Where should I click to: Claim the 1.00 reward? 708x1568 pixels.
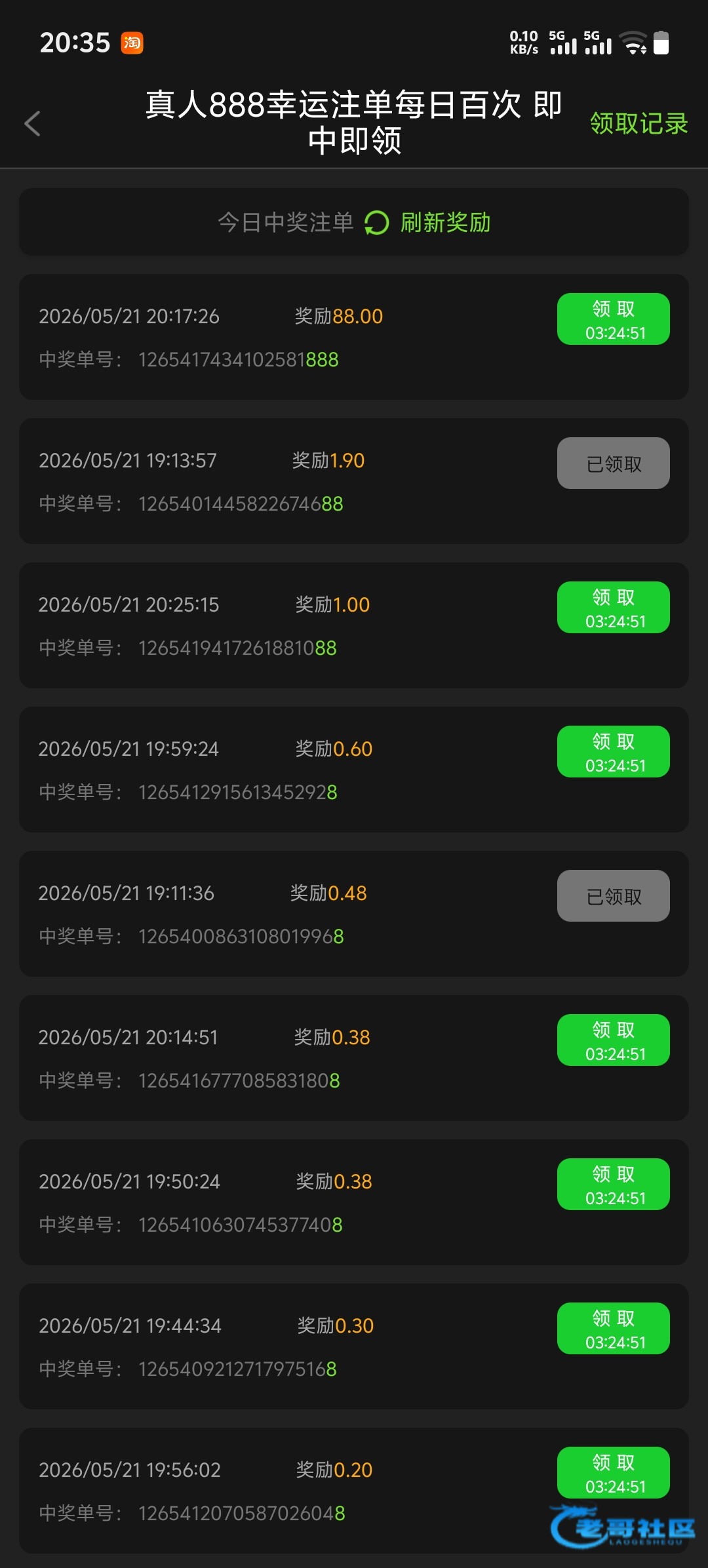point(614,608)
